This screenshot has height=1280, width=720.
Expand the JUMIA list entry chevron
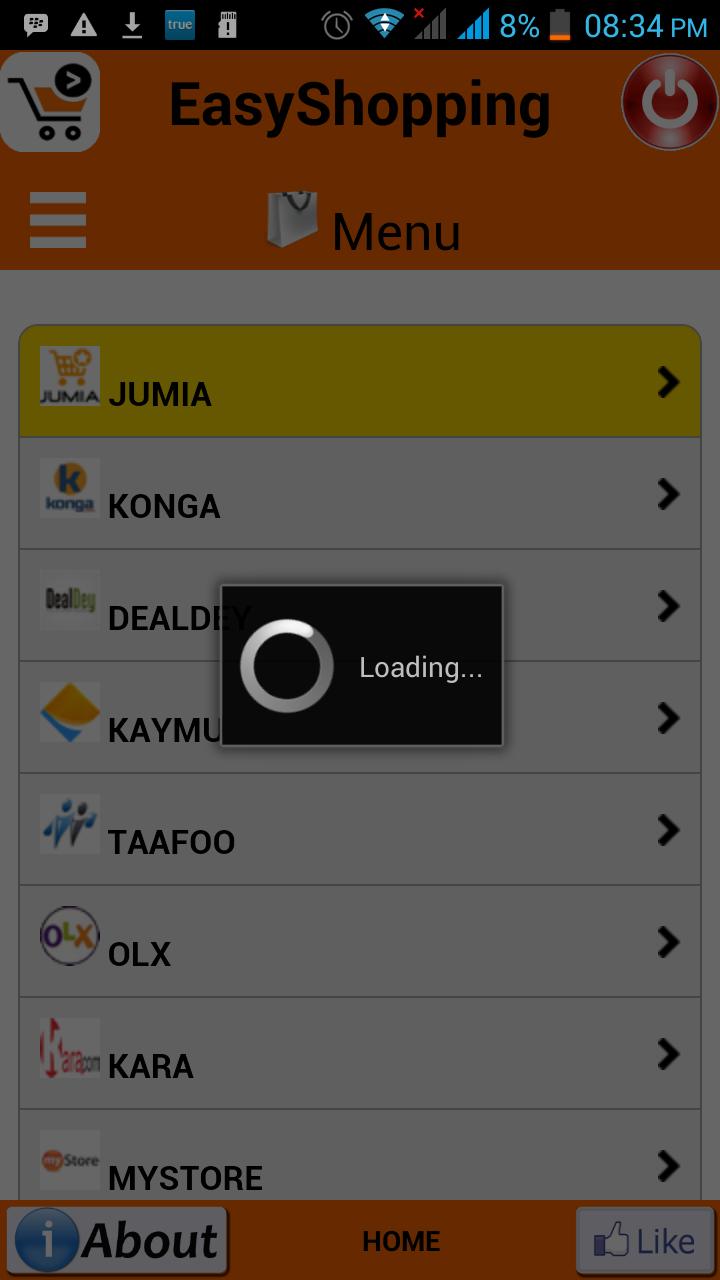point(668,381)
